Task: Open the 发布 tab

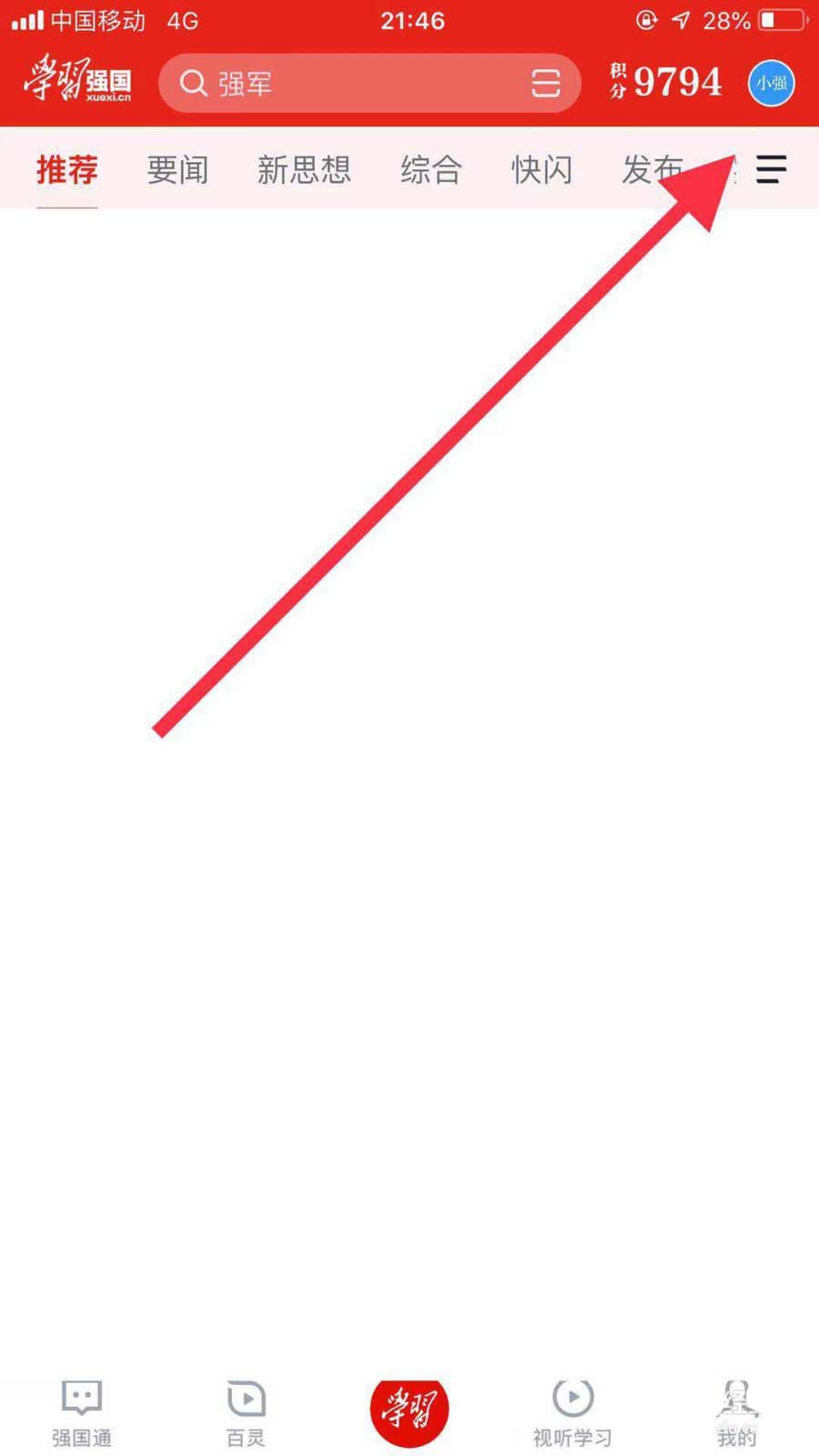Action: [x=651, y=170]
